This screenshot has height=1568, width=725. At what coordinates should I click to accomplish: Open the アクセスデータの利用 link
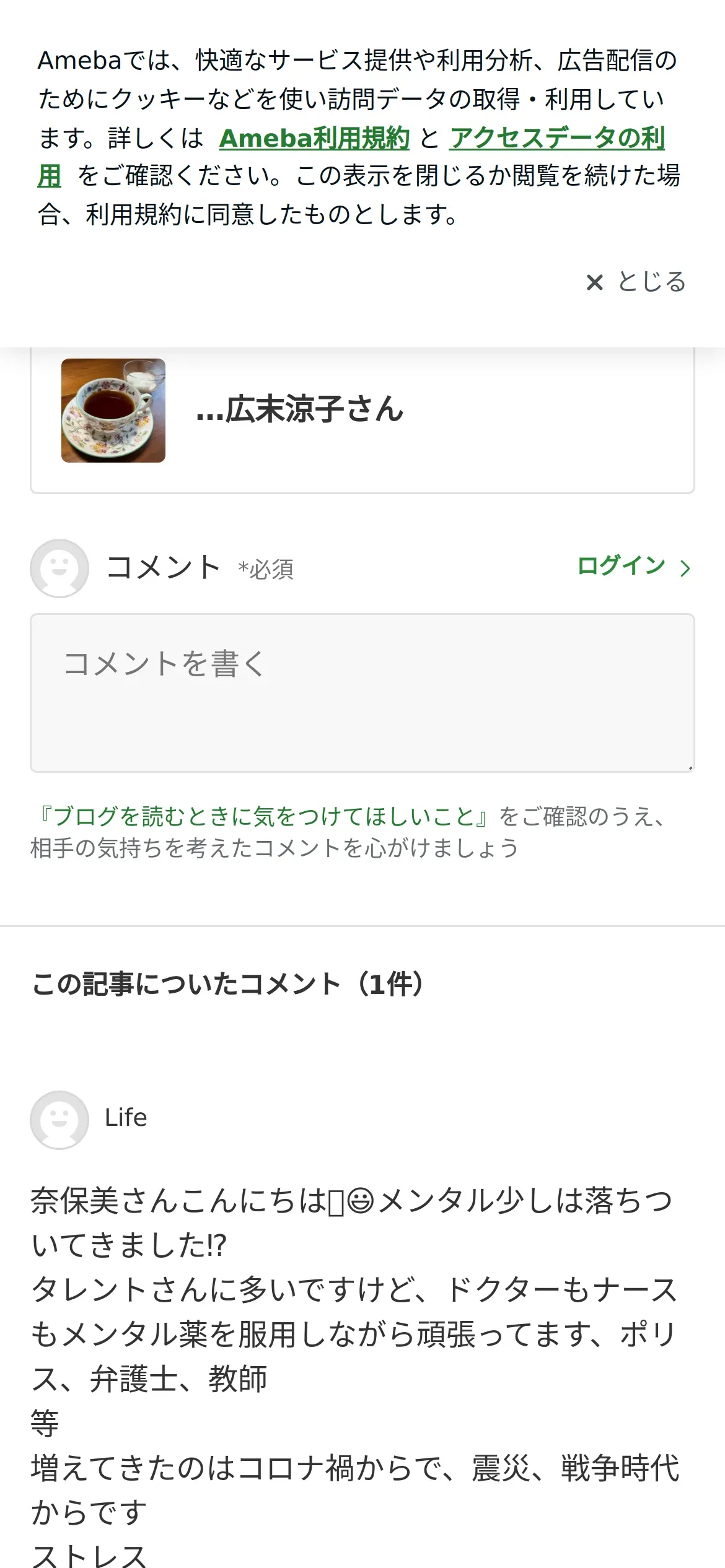(556, 138)
